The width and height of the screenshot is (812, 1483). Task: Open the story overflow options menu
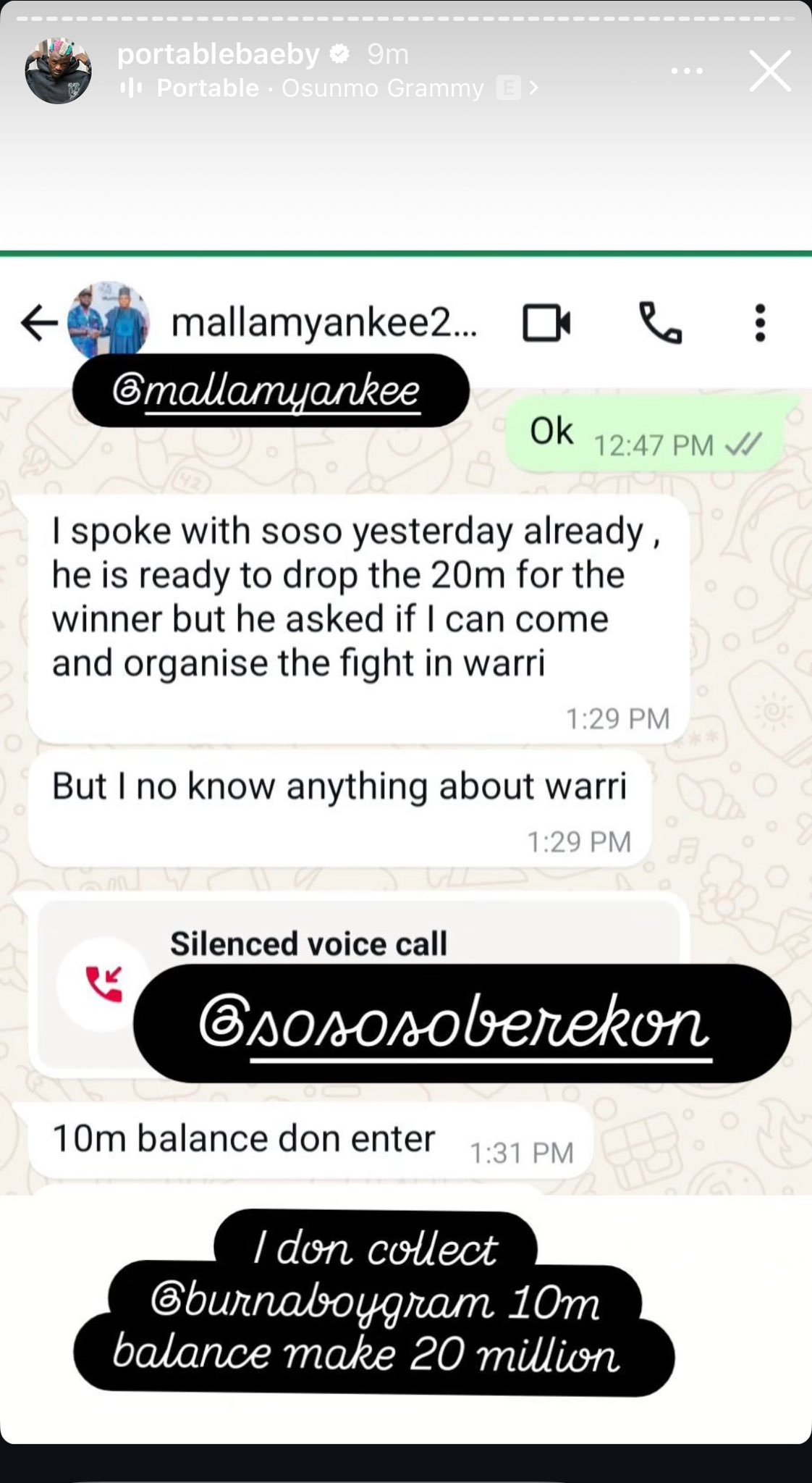[686, 71]
